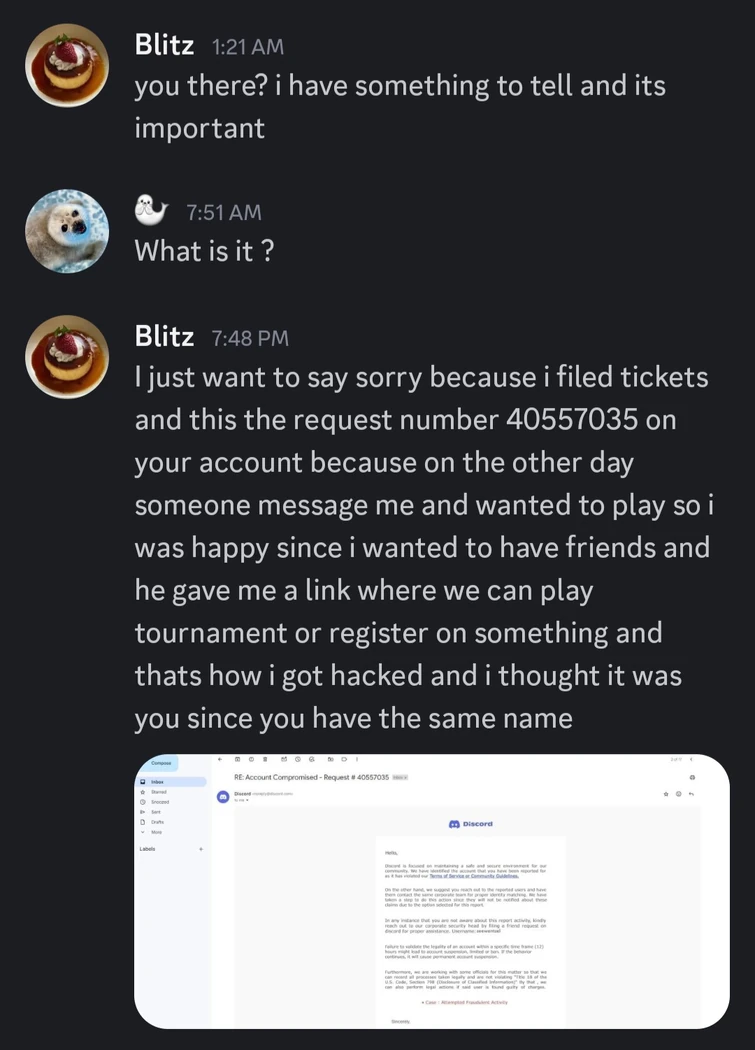Select Sent in the Gmail sidebar
This screenshot has height=1050, width=755.
tap(160, 812)
